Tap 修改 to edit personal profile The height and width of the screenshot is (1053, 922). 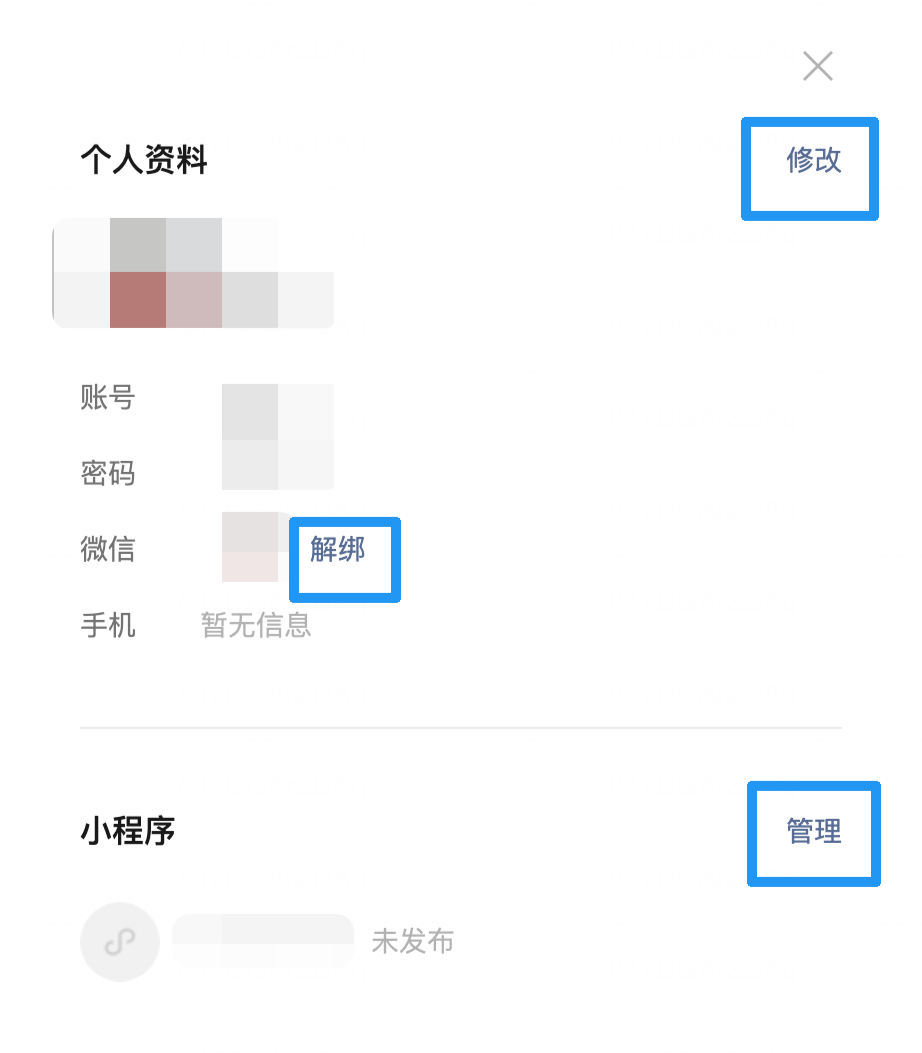813,161
